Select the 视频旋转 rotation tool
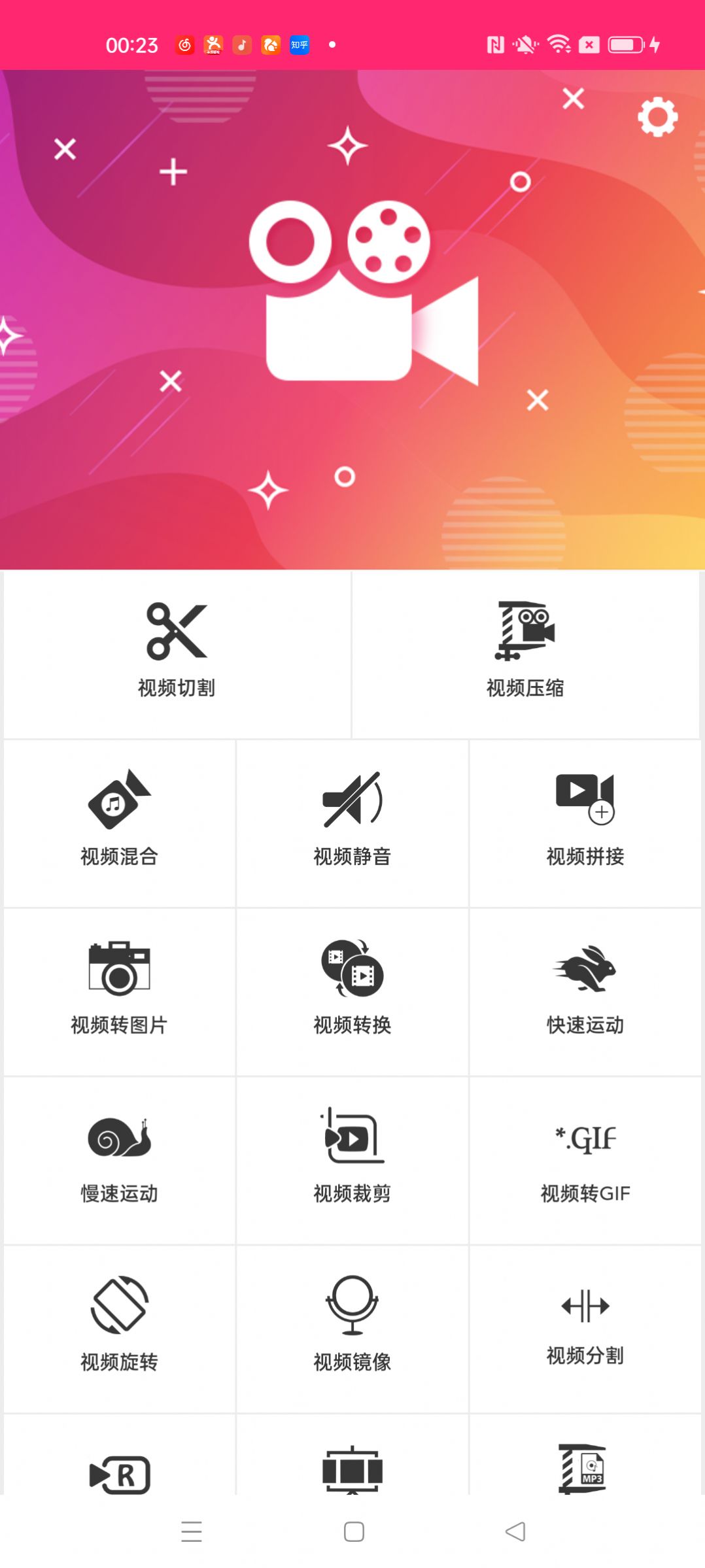 pos(118,1327)
